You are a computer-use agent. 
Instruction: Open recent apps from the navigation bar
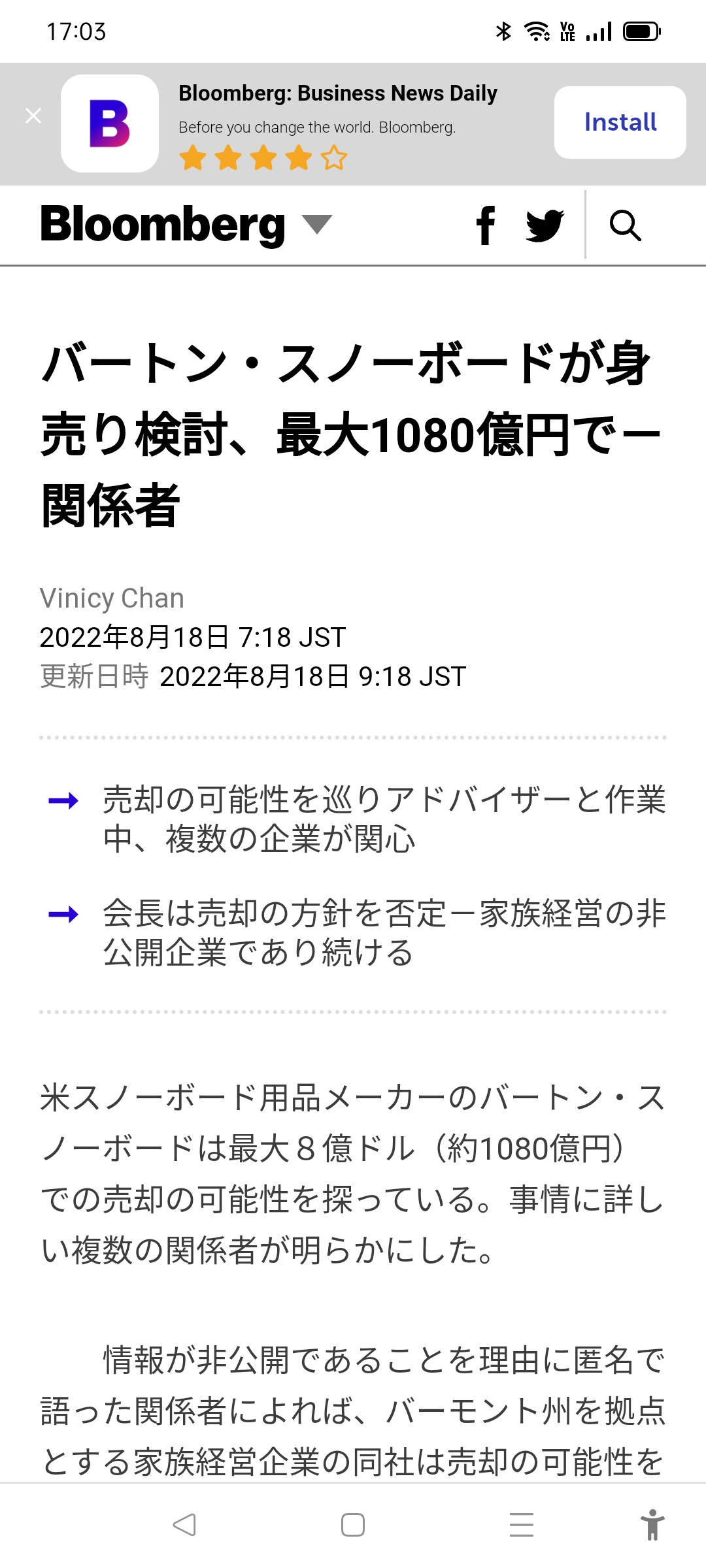point(521,1525)
